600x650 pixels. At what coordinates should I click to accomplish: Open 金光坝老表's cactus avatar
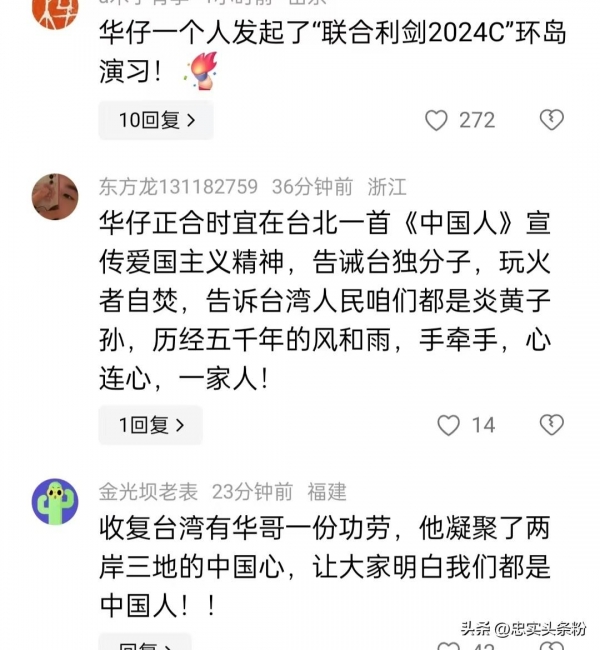(55, 501)
